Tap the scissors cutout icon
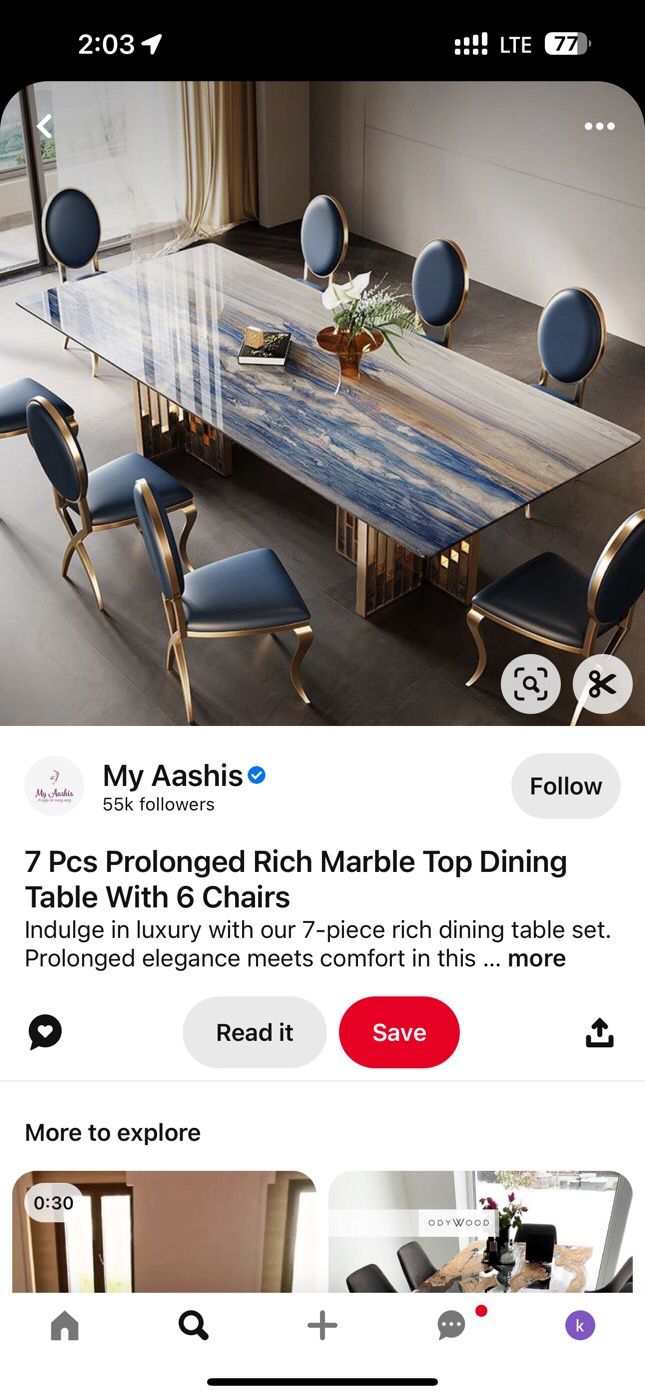The image size is (645, 1398). 602,684
